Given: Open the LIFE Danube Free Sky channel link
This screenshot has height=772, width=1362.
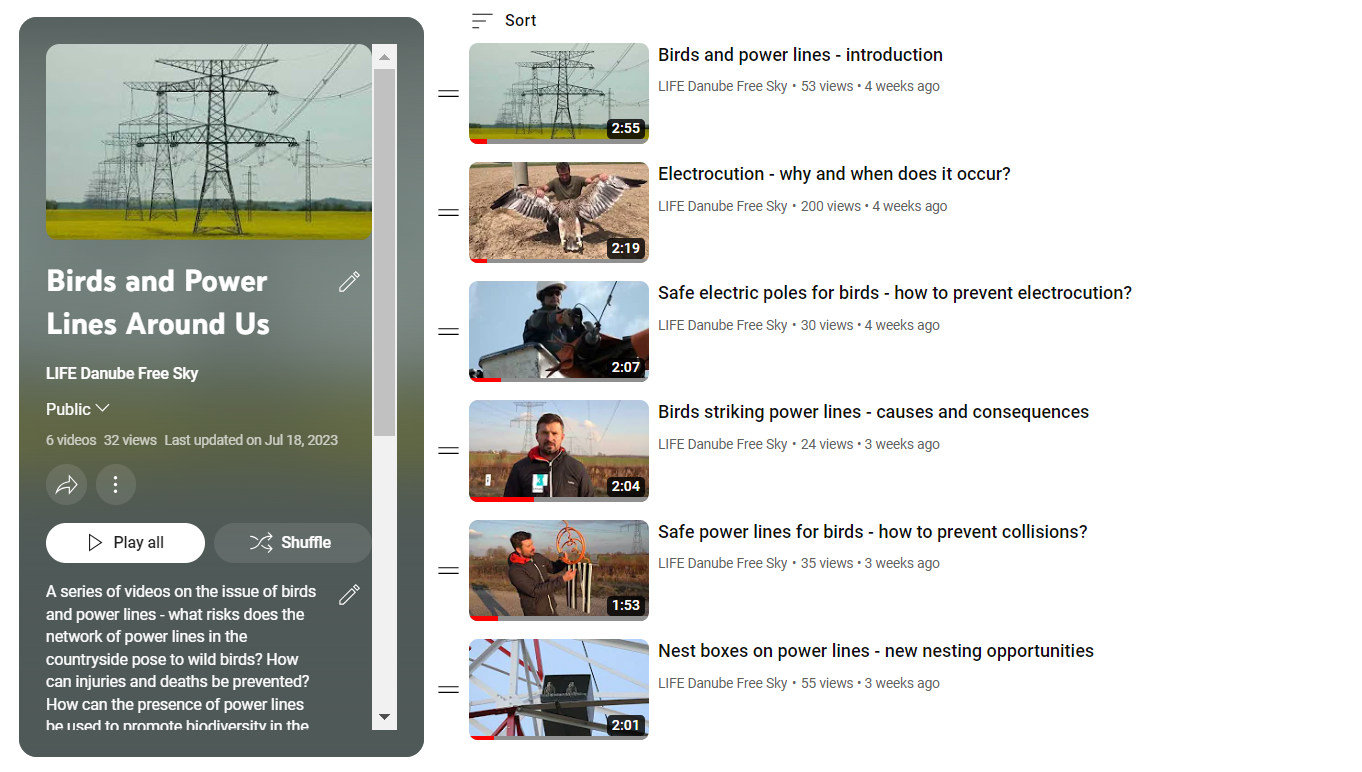Looking at the screenshot, I should [x=122, y=373].
